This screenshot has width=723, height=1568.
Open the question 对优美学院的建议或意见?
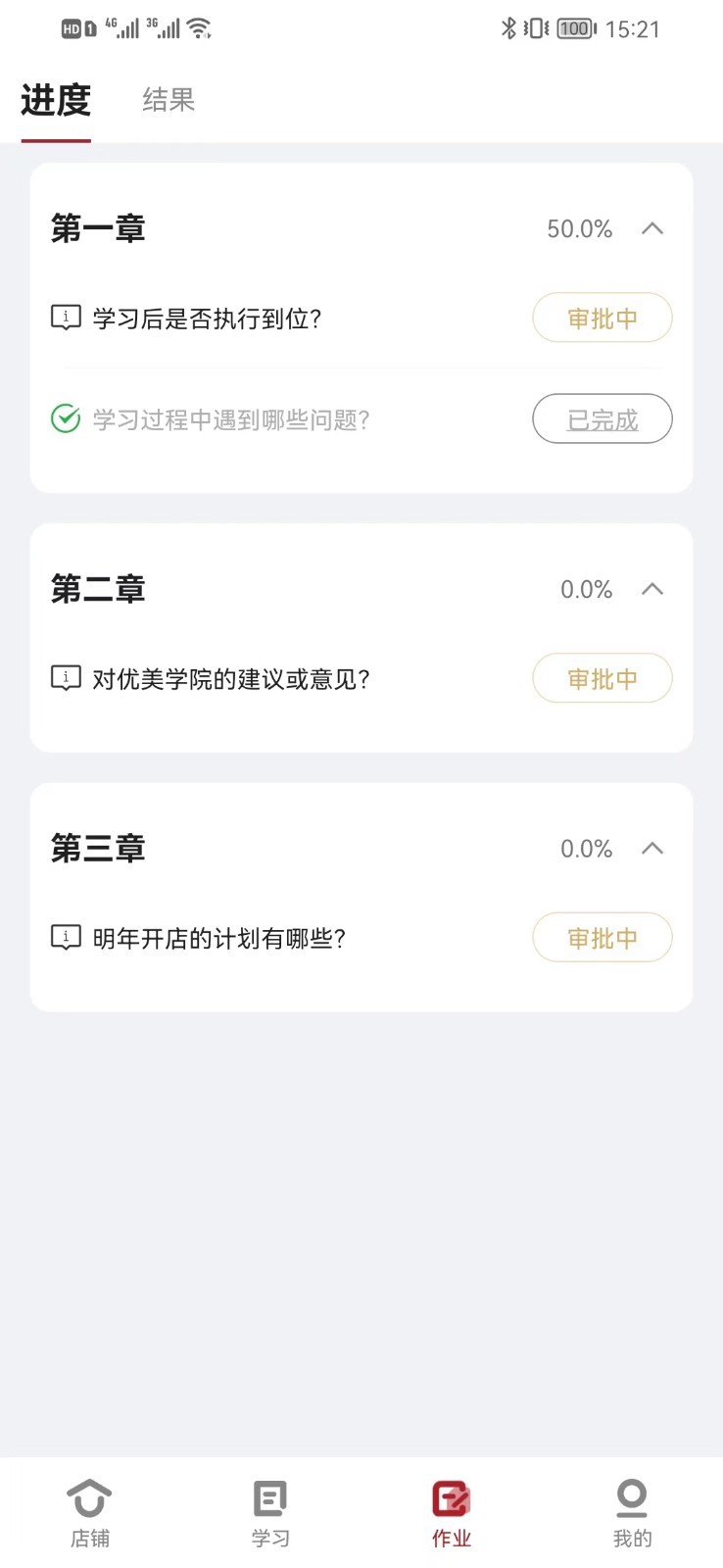(231, 679)
